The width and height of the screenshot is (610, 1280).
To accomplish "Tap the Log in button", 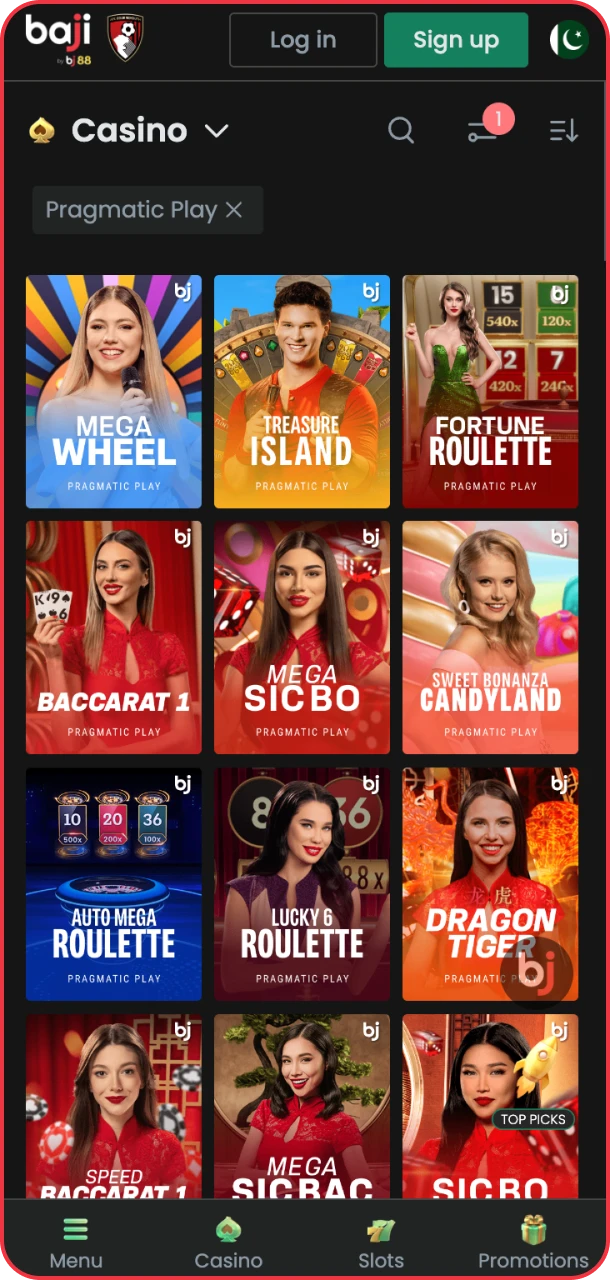I will tap(303, 40).
